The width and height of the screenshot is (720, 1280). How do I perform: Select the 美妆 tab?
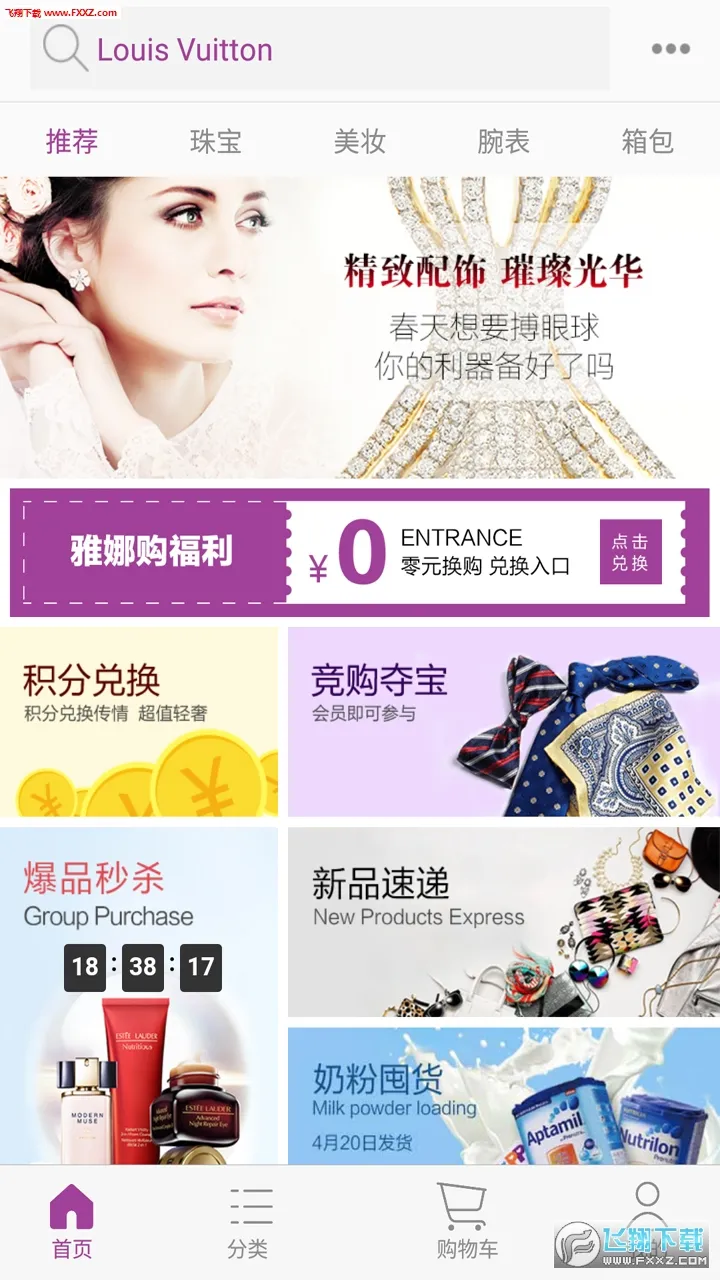(x=360, y=141)
